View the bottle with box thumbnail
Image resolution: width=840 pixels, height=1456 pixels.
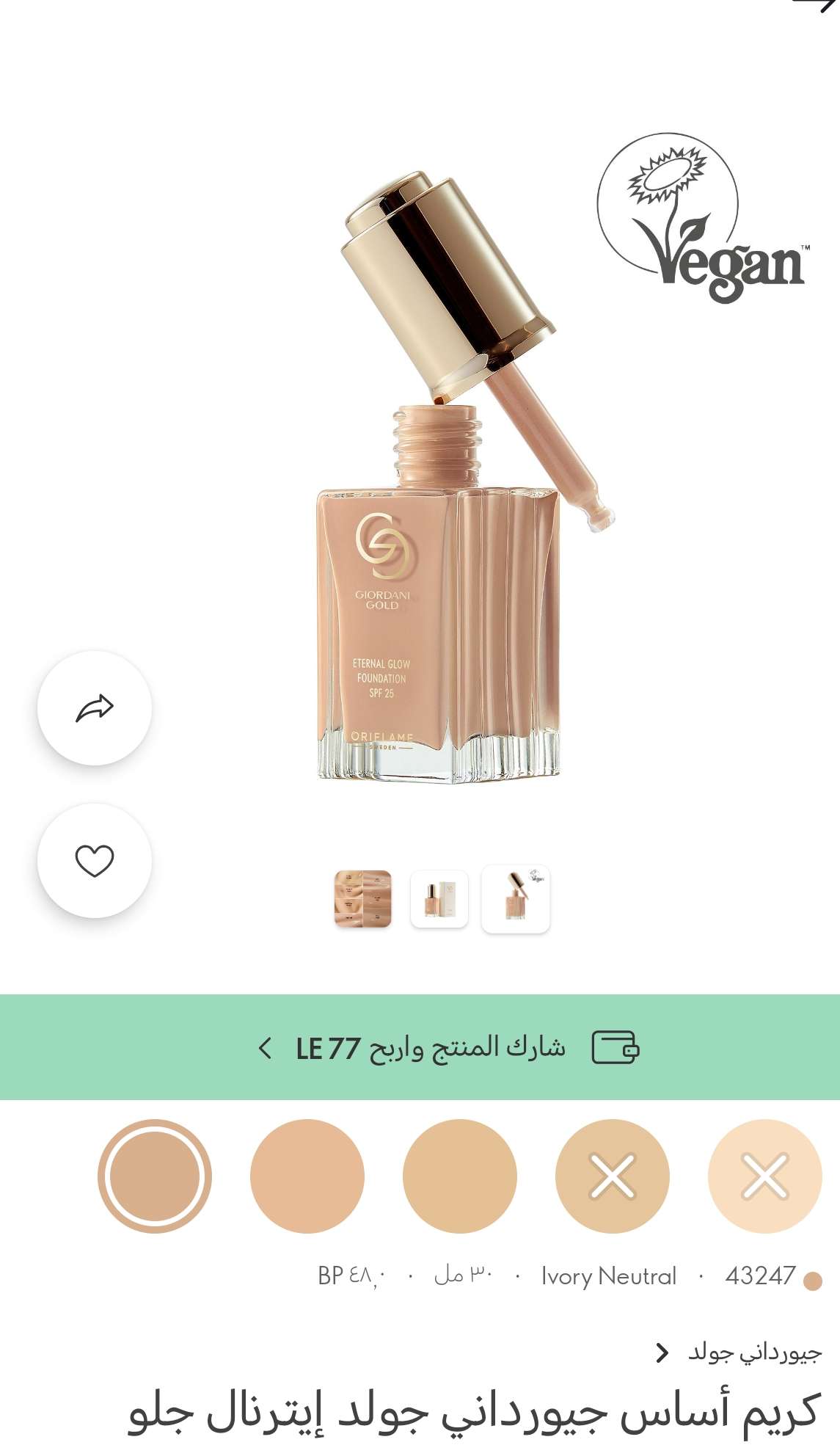pos(439,899)
